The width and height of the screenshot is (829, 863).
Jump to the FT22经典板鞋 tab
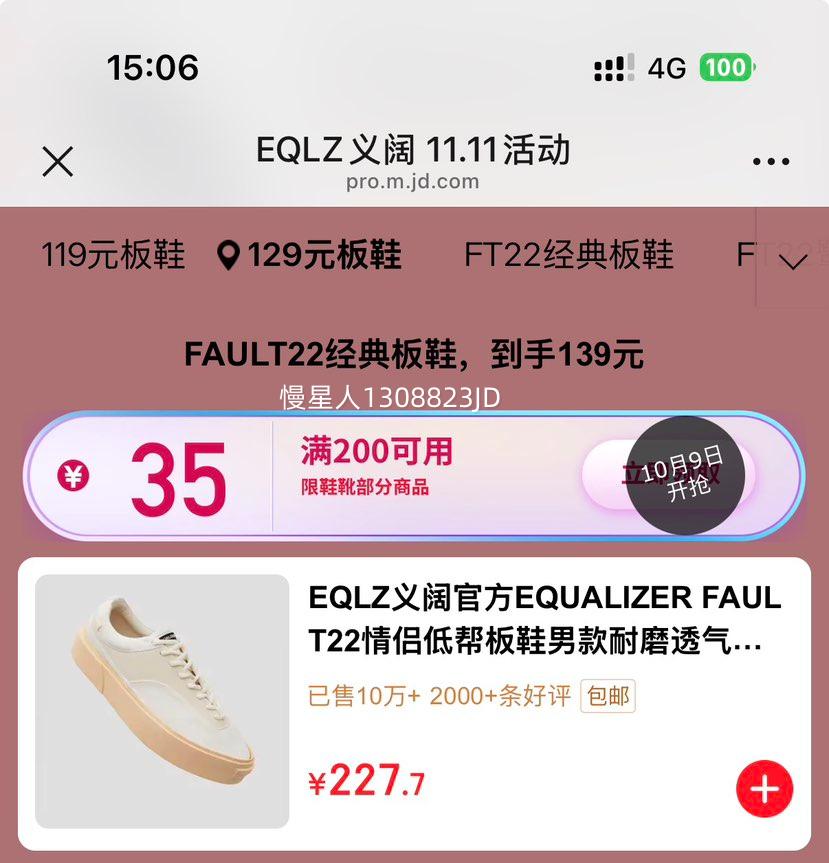[568, 255]
